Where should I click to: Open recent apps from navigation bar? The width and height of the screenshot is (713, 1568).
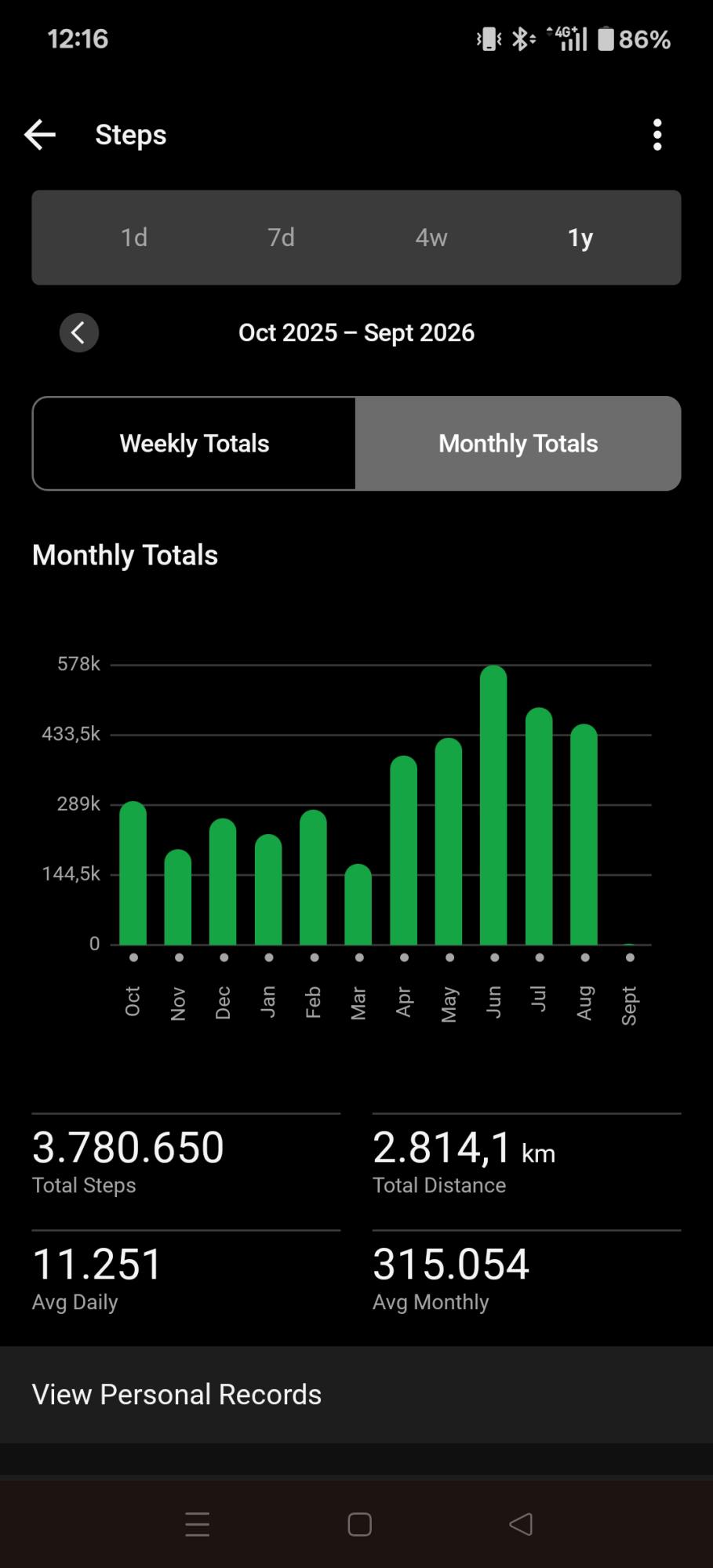point(198,1524)
